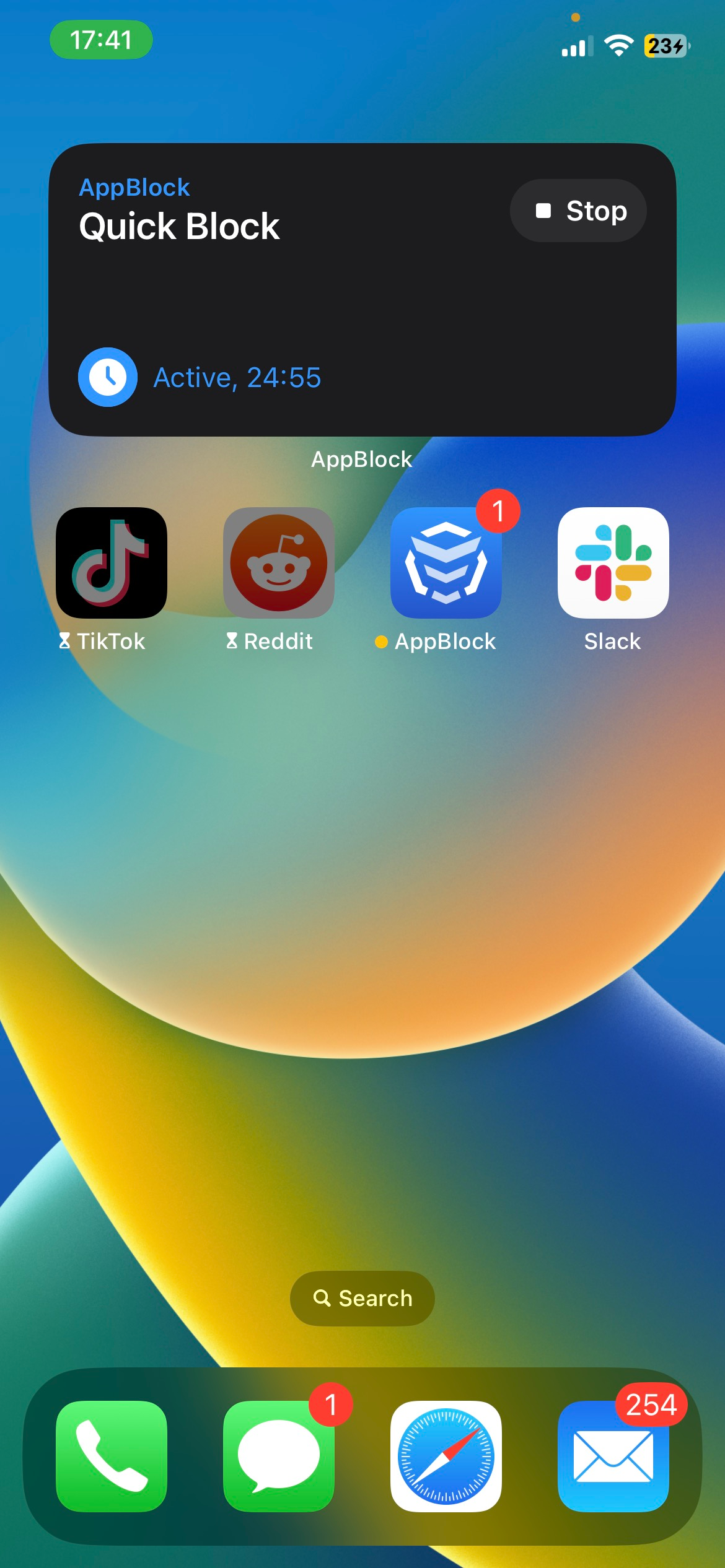The height and width of the screenshot is (1568, 725).
Task: Launch Slack
Action: [x=613, y=562]
